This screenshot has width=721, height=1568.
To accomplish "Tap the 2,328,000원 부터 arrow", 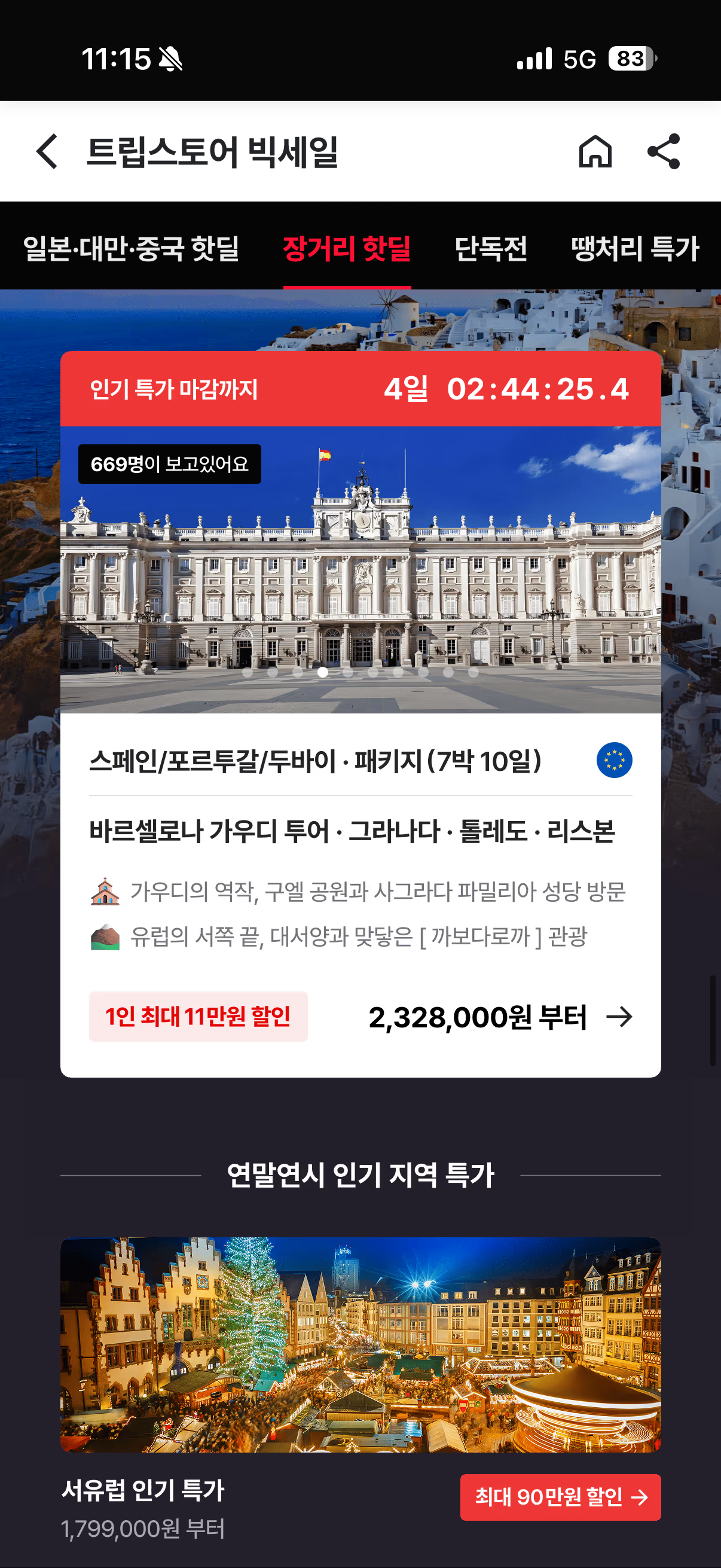I will coord(619,1017).
